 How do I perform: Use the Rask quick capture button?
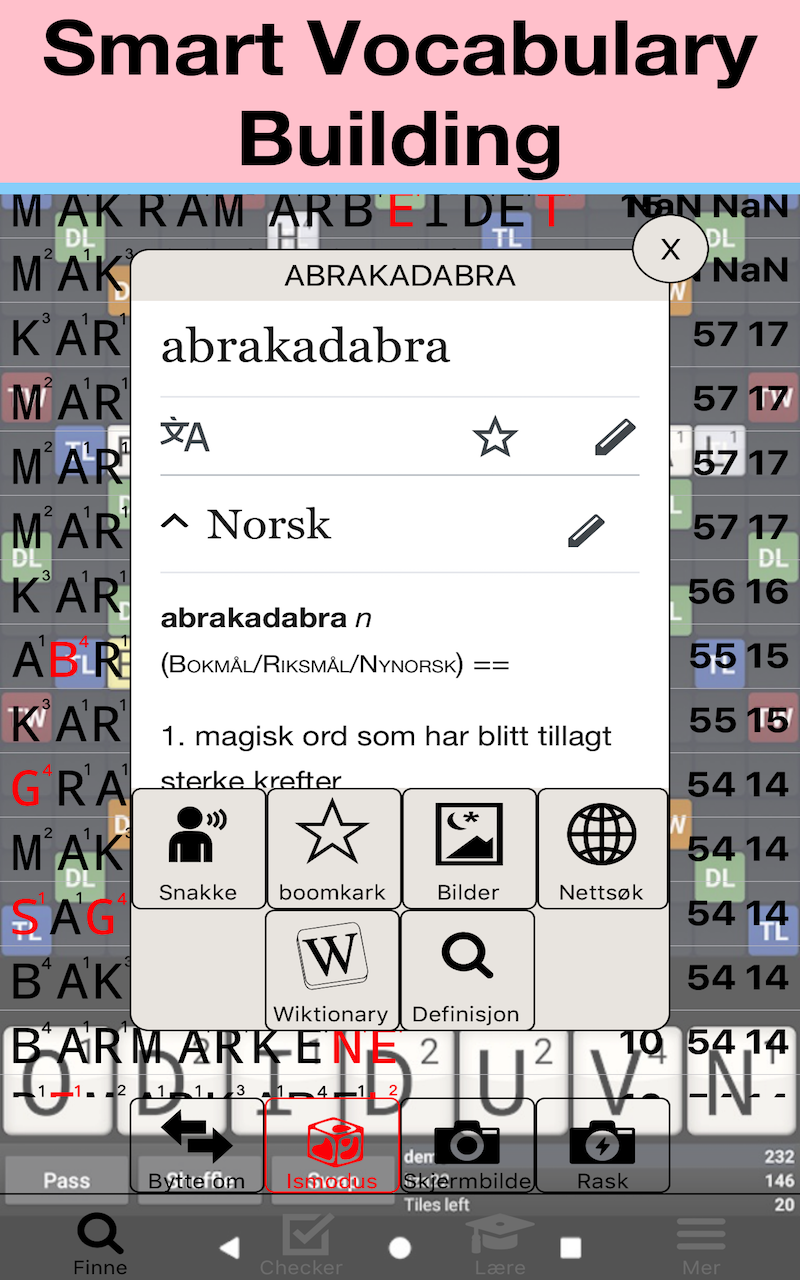[x=602, y=1146]
